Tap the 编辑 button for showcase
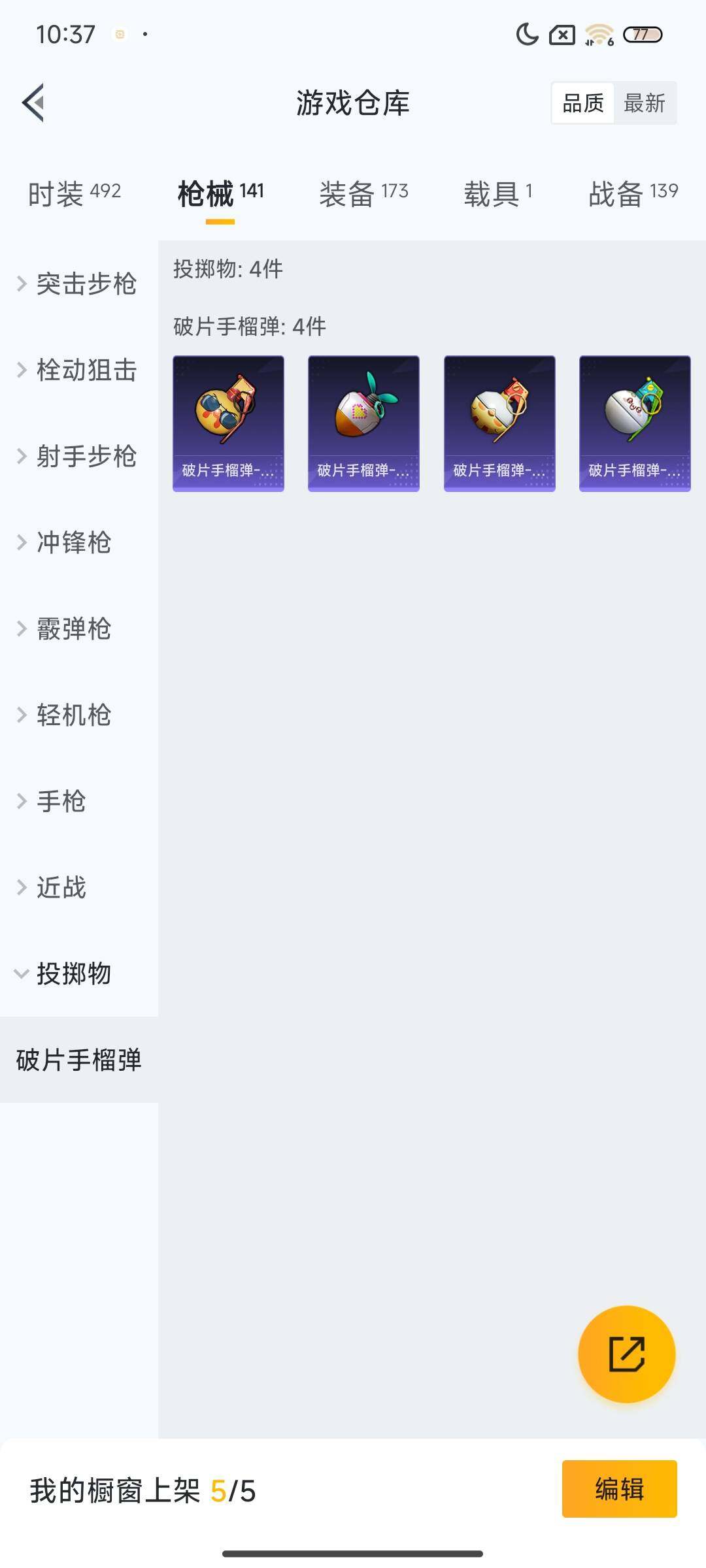Image resolution: width=706 pixels, height=1568 pixels. point(619,1489)
